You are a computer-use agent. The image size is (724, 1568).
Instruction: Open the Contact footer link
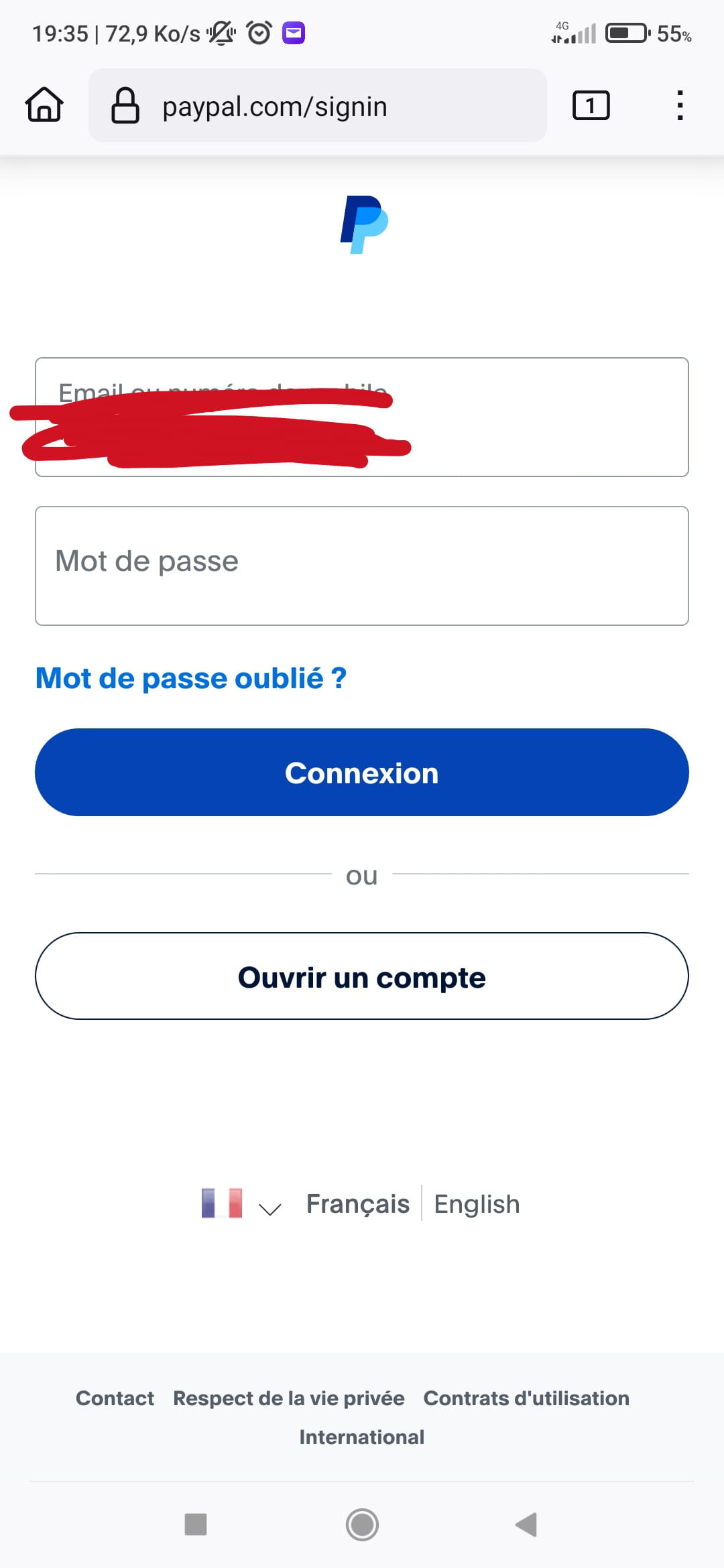[x=115, y=1398]
